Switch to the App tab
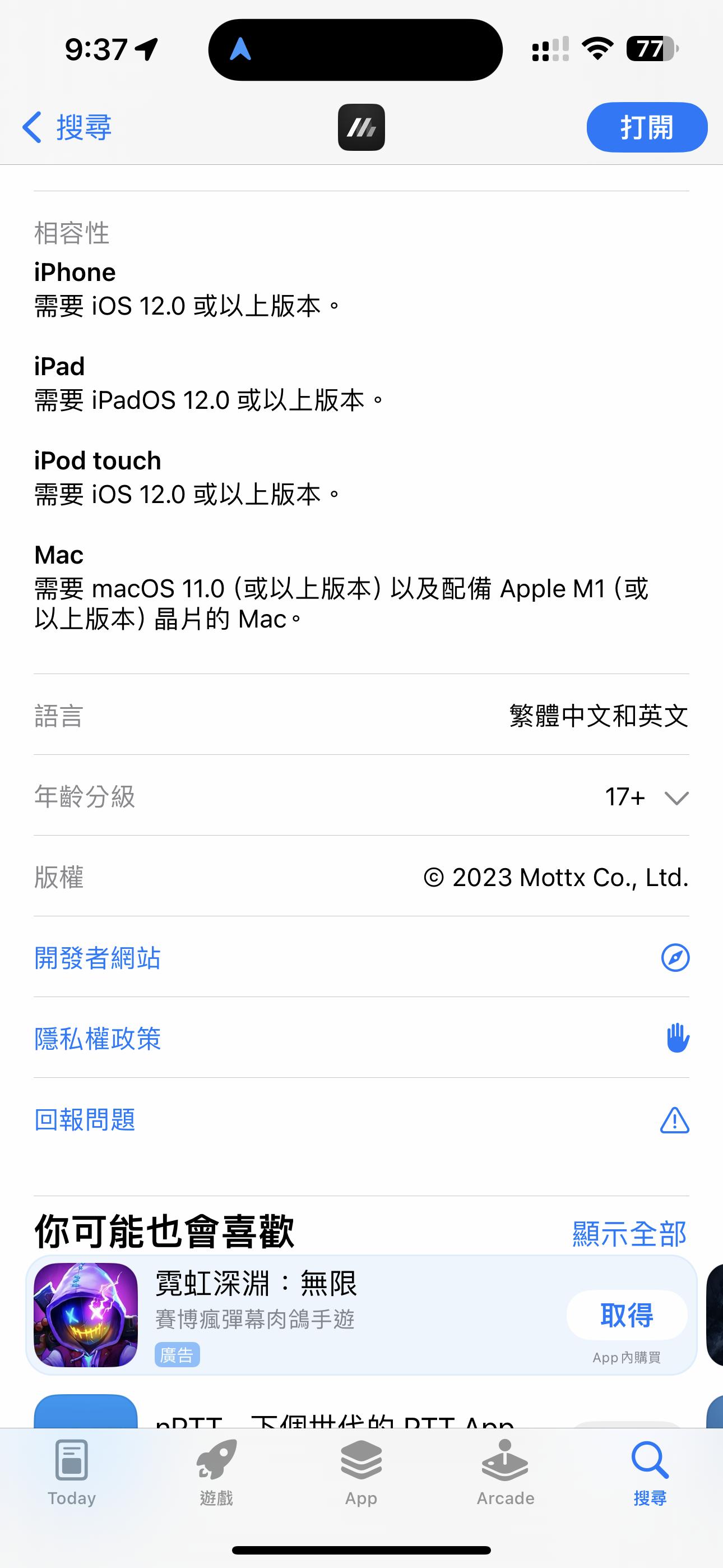 [361, 1472]
